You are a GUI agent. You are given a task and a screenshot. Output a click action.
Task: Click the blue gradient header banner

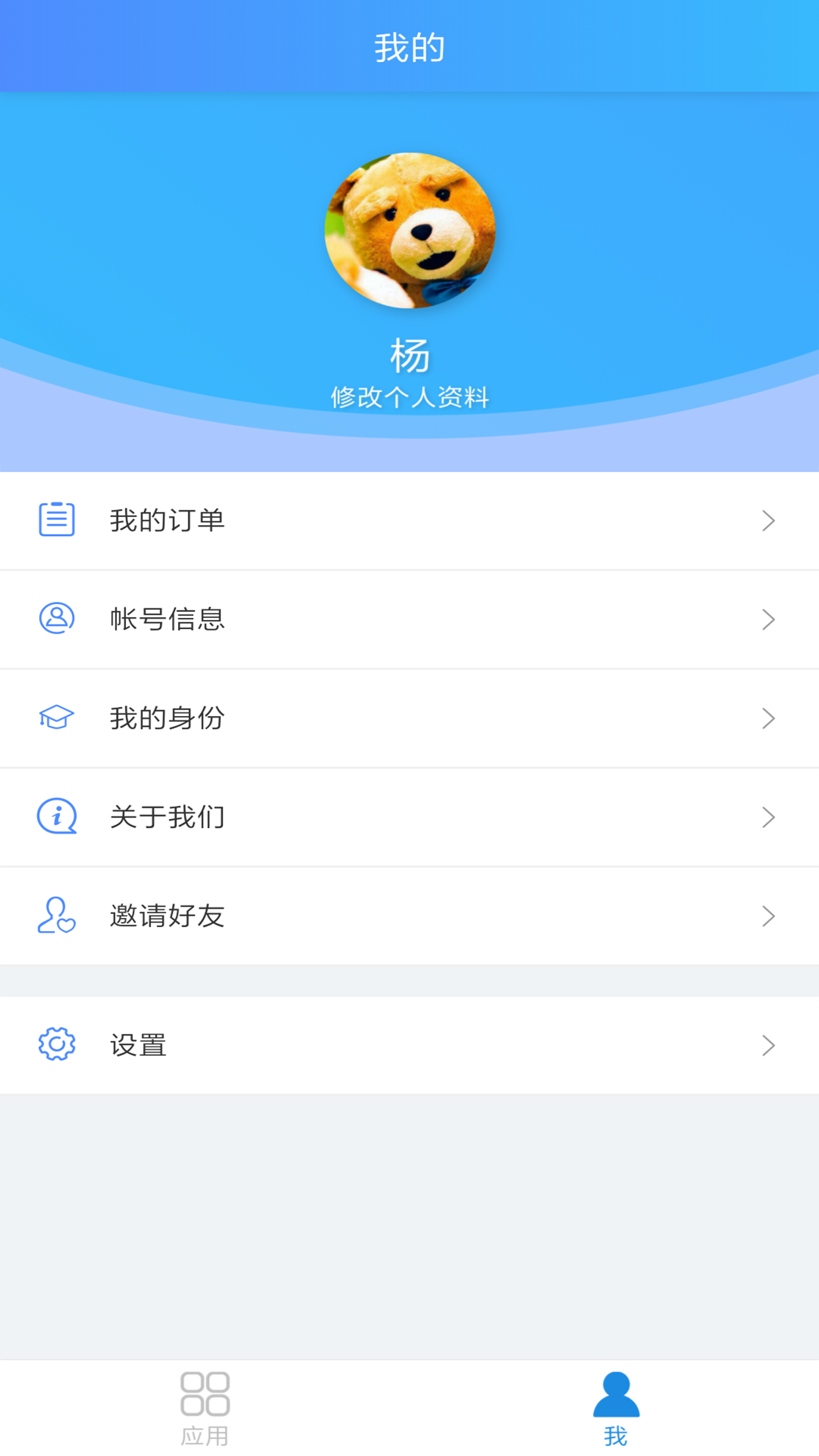point(409,45)
